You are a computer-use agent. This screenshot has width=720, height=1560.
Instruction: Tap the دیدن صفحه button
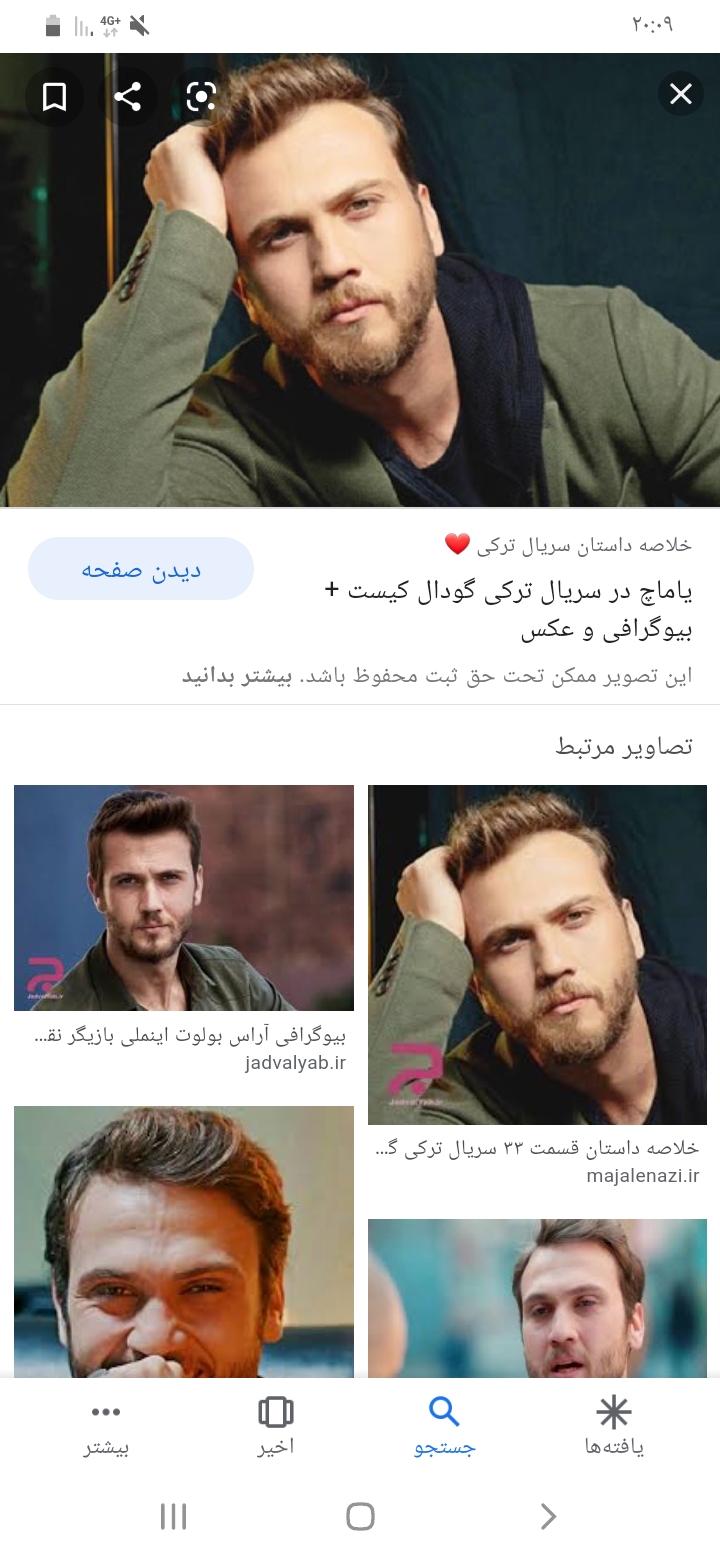click(x=141, y=570)
